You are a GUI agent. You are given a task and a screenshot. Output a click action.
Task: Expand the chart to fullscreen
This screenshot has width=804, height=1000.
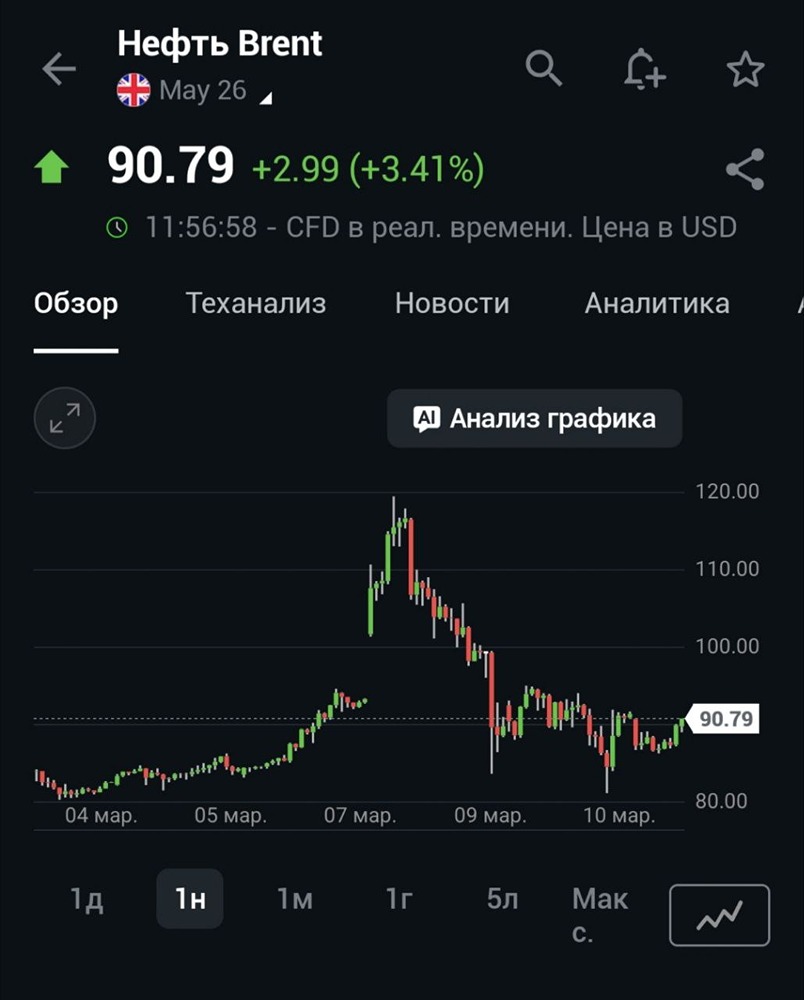point(64,418)
